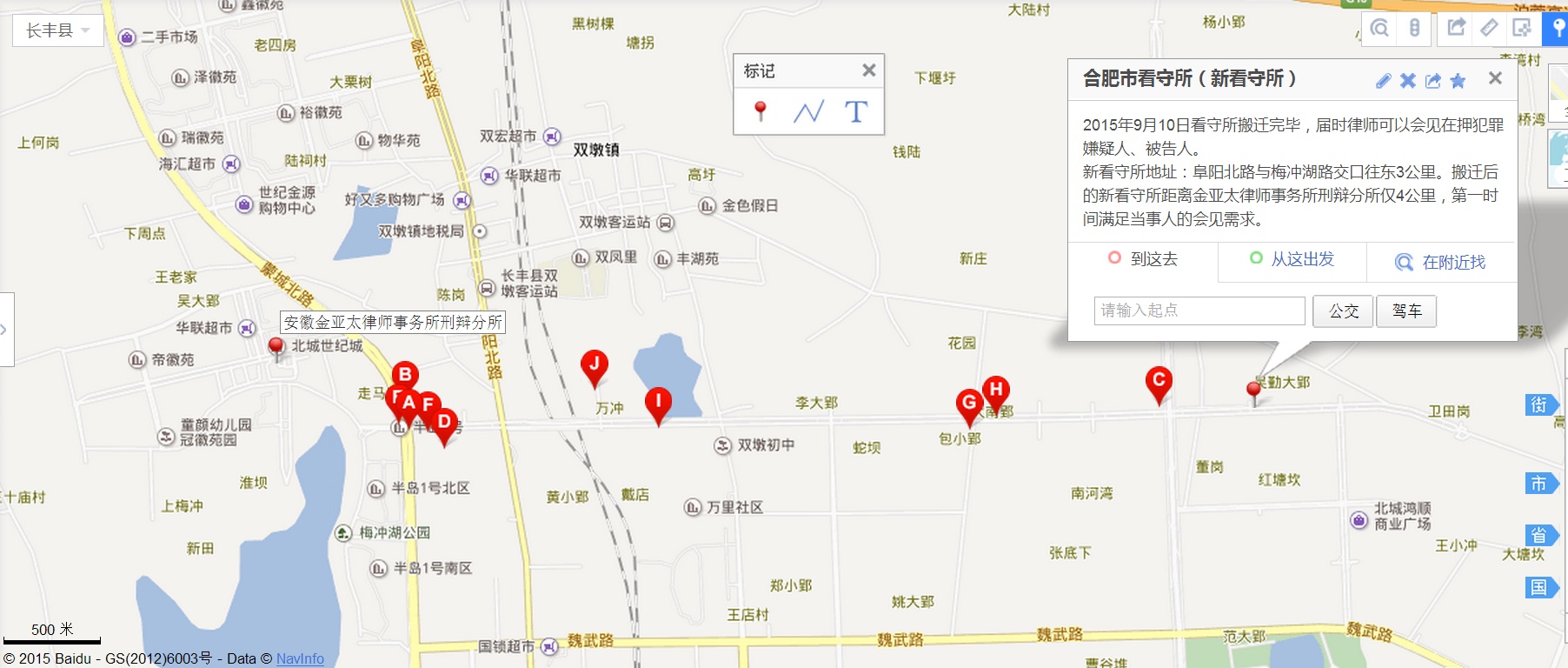Toggle the traffic light layer
The image size is (1568, 668).
coord(1415,29)
